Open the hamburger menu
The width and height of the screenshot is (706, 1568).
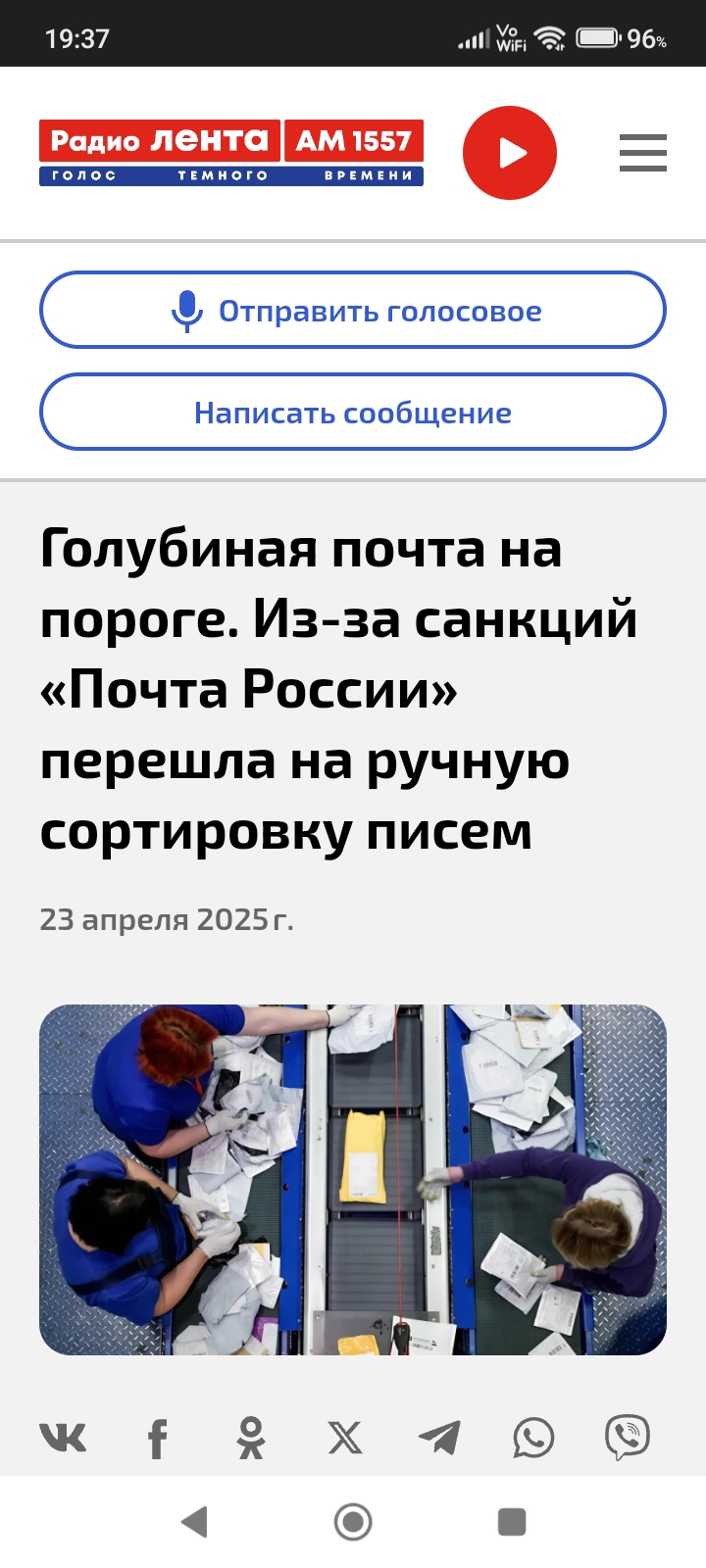[643, 153]
